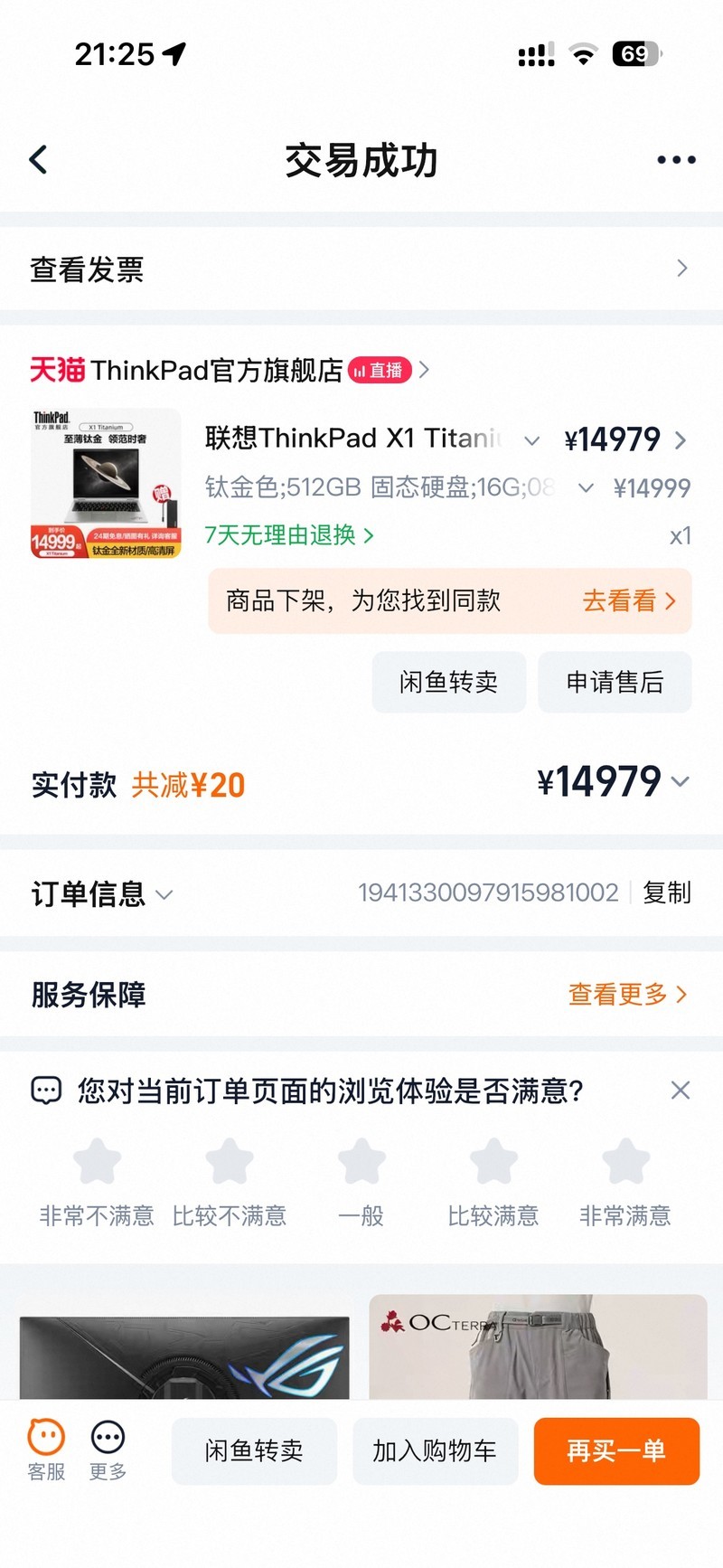The image size is (723, 1568).
Task: Open the 更多 menu in bottom bar
Action: (108, 1450)
